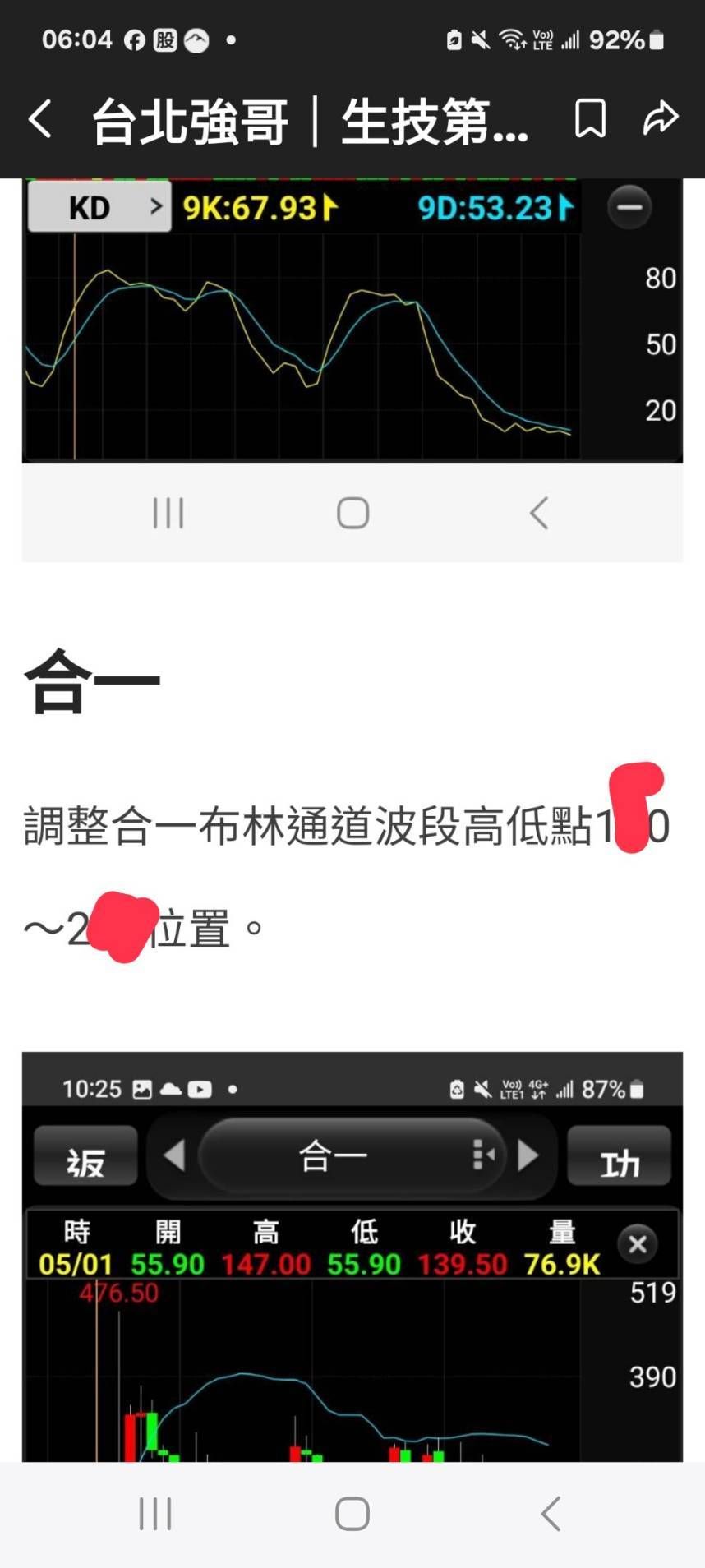Collapse the KD indicator panel with the minus toggle

click(629, 207)
